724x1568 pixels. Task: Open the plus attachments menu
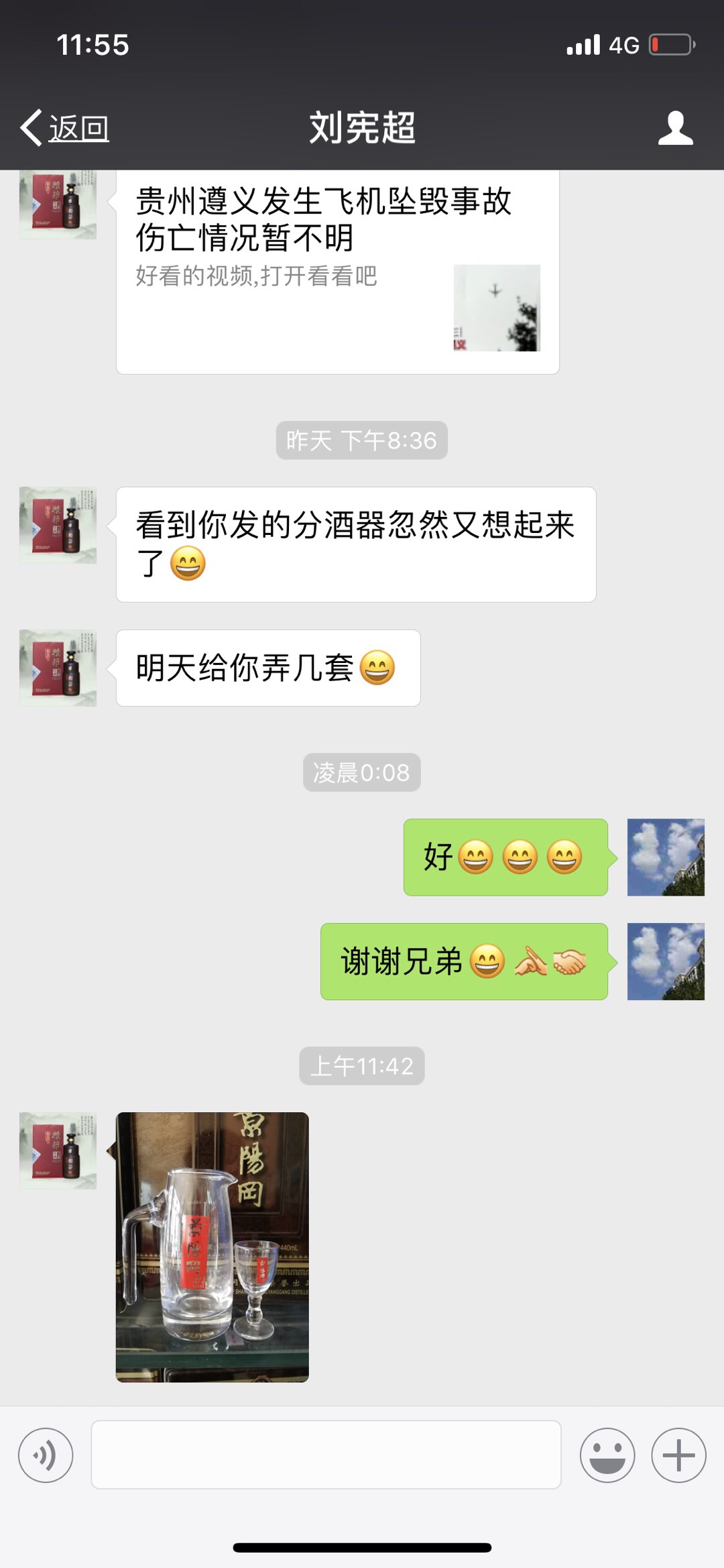[x=678, y=1455]
